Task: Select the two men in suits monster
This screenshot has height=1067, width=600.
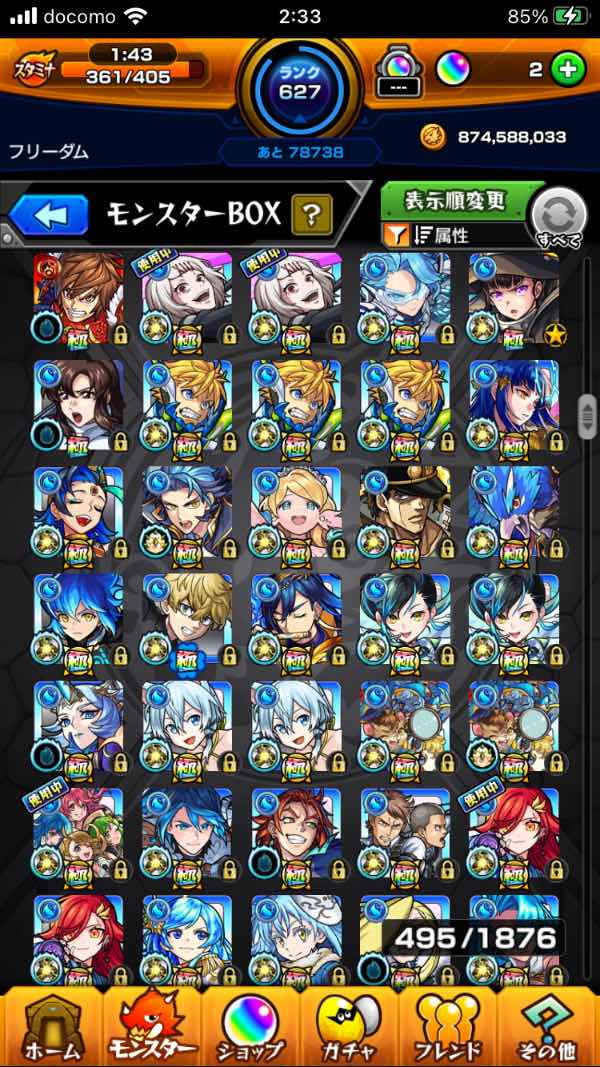Action: coord(405,833)
